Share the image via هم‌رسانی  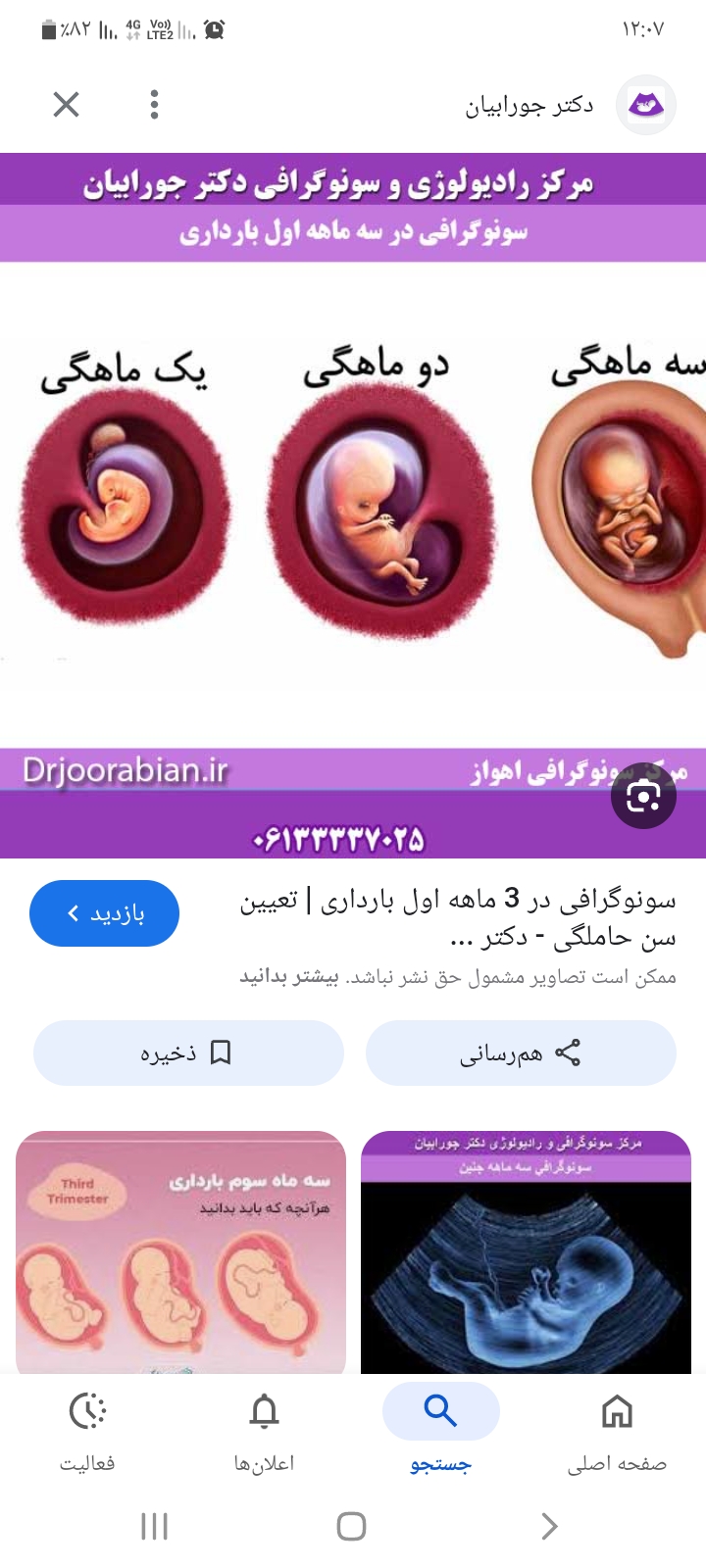tap(521, 1053)
